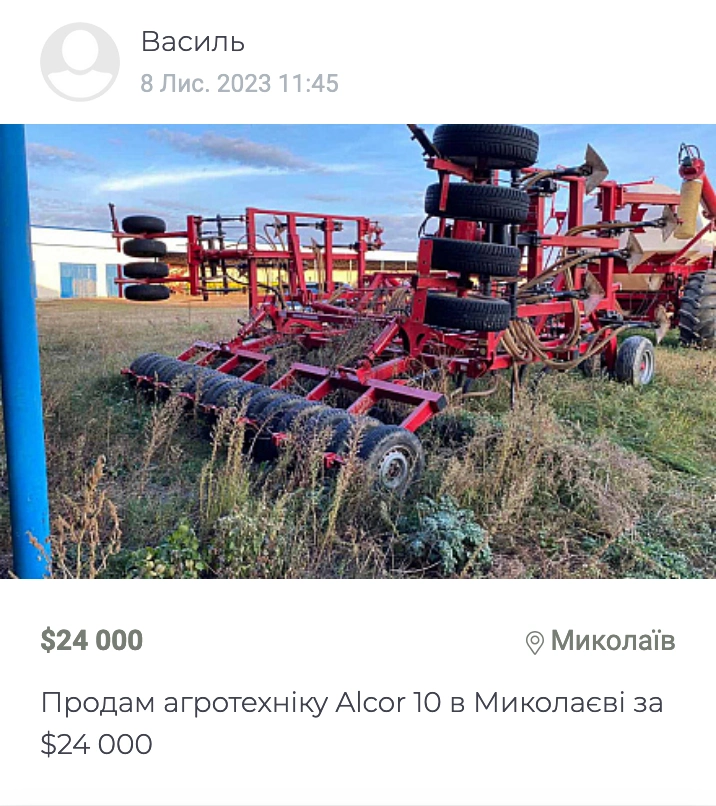Open seller Василь's profile avatar
Viewport: 716px width, 806px height.
80,62
